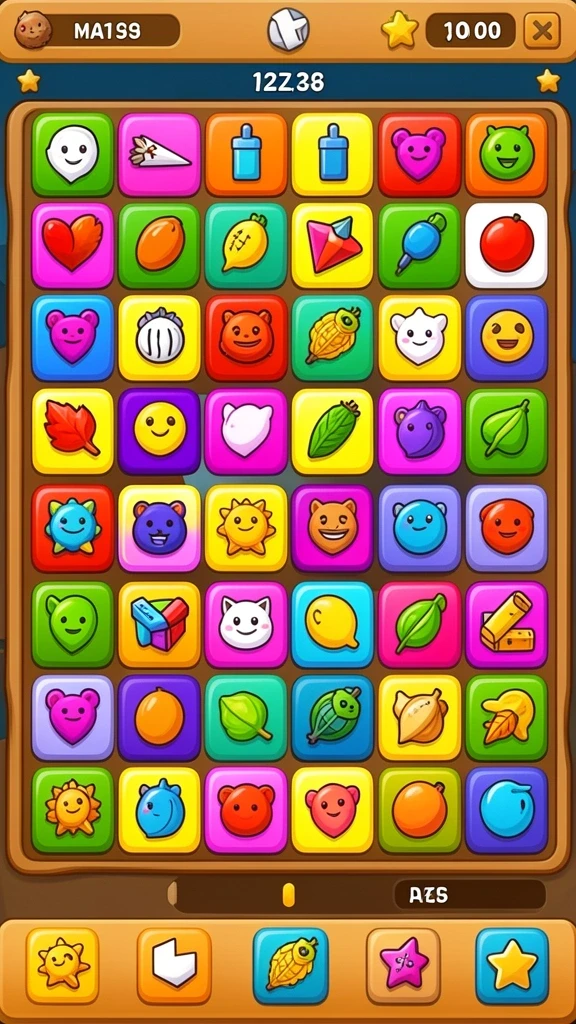The width and height of the screenshot is (576, 1024).
Task: Select the red apple on white tile
Action: tap(506, 245)
